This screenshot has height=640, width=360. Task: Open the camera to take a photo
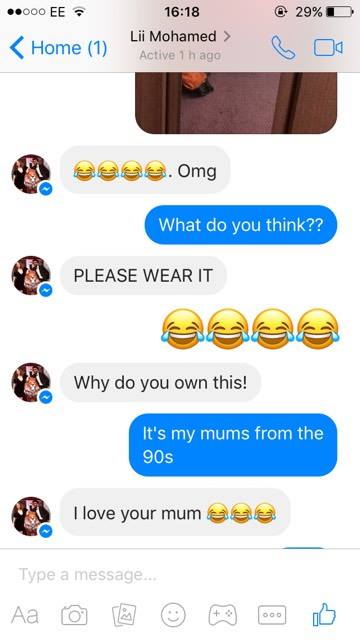coord(74,615)
